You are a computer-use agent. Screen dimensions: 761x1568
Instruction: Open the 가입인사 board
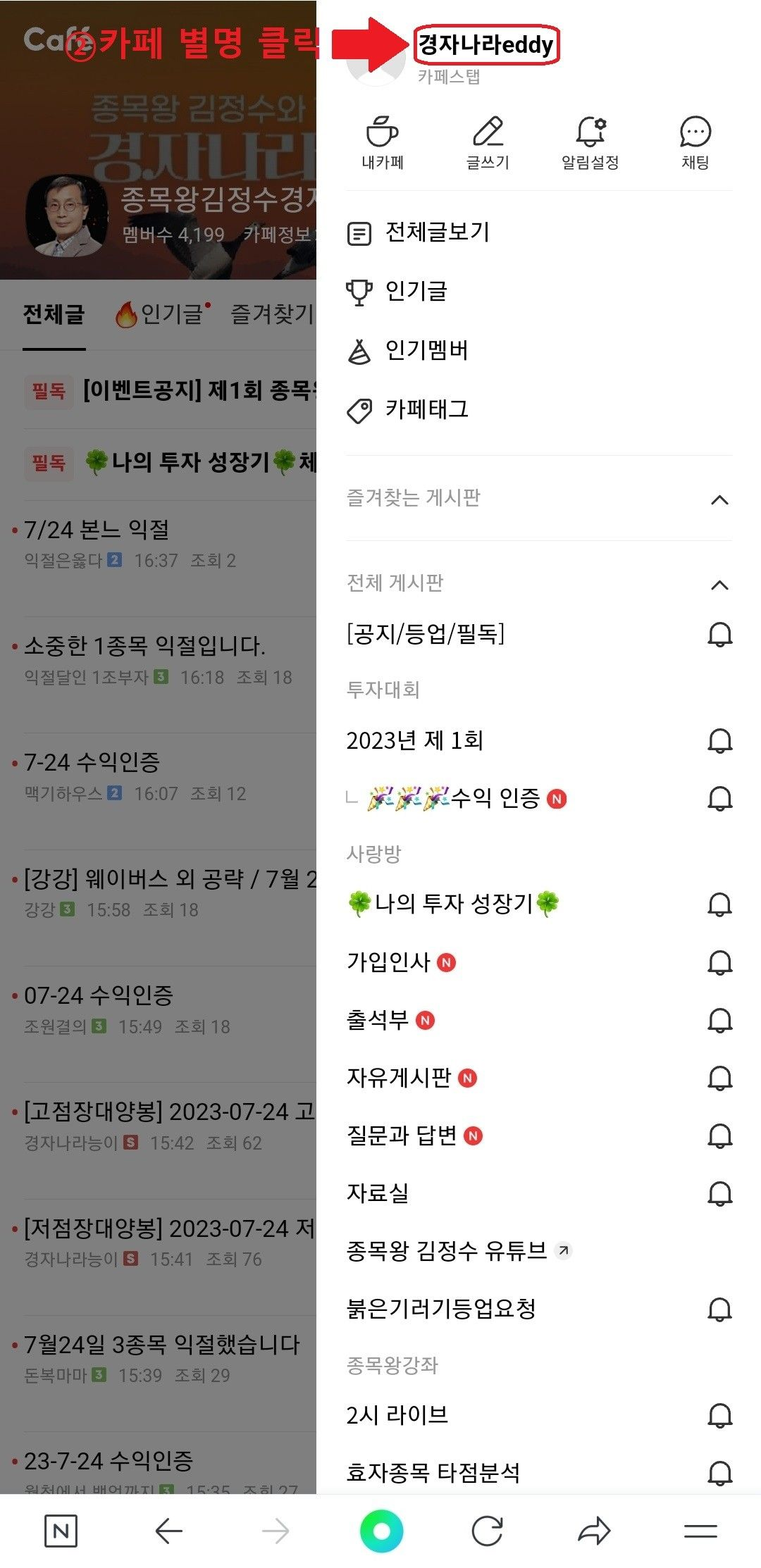[x=388, y=962]
